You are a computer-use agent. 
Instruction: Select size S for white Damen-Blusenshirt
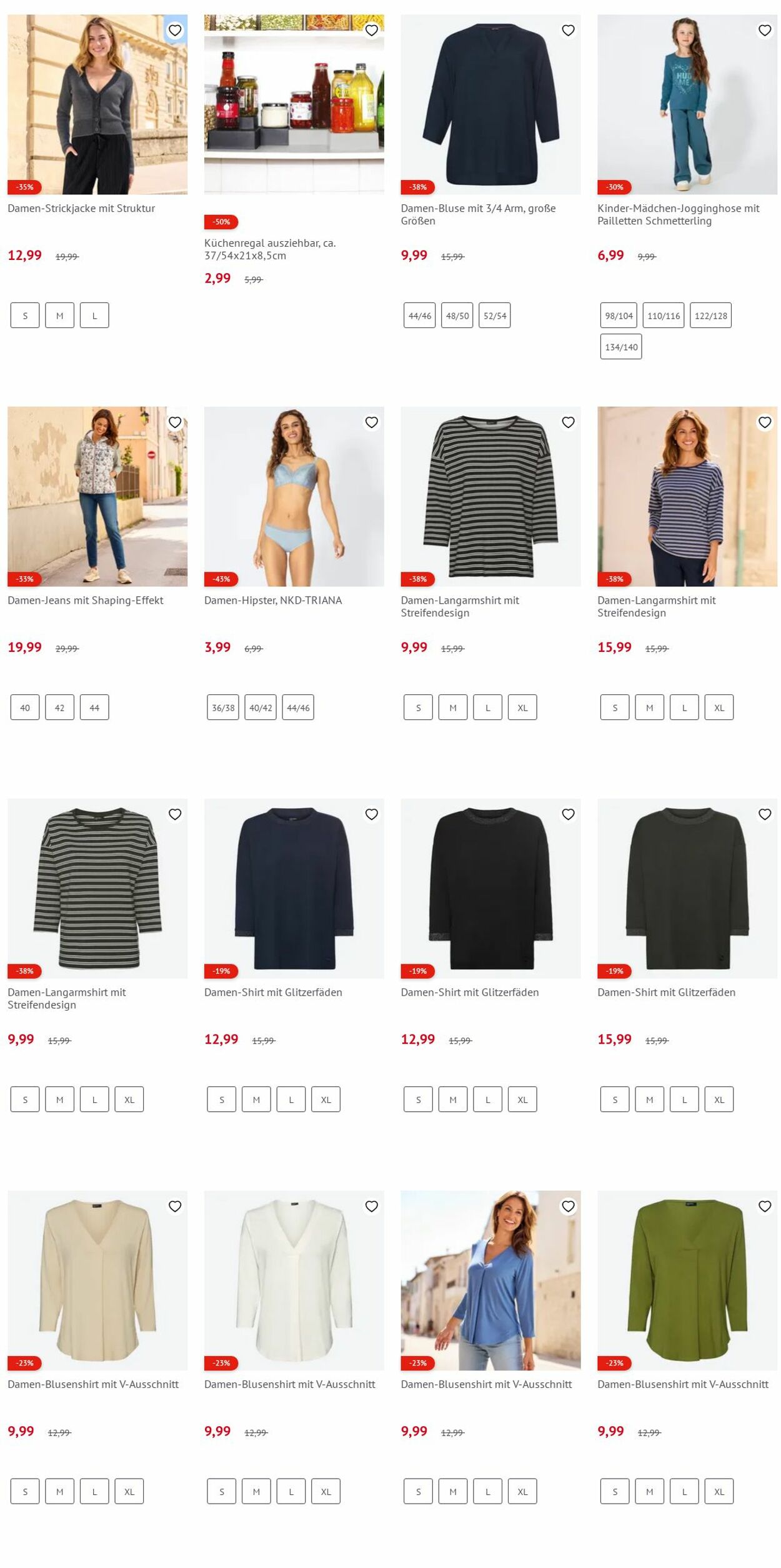pos(221,1491)
